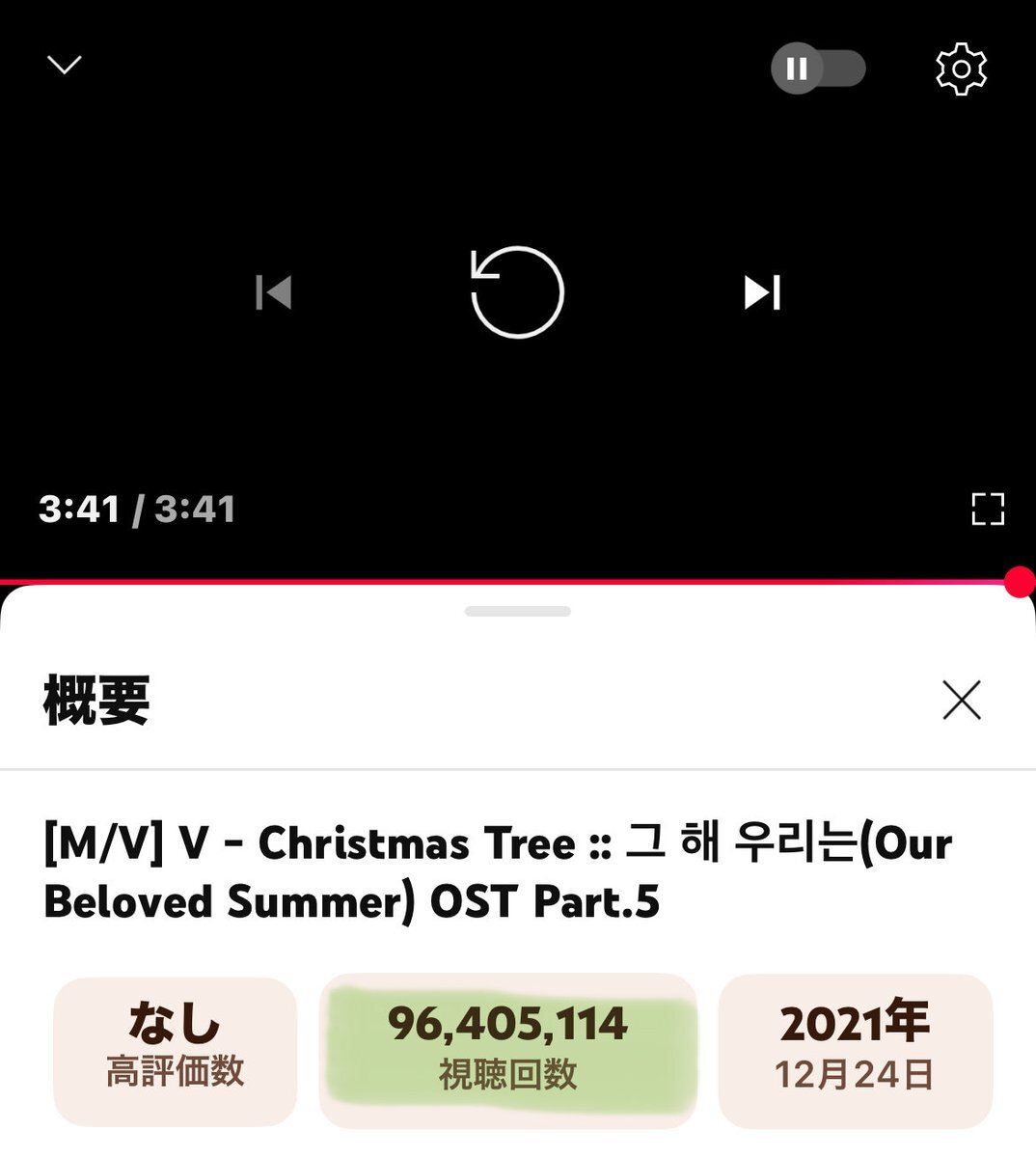Viewport: 1036px width, 1158px height.
Task: Go to the previous video
Action: click(273, 292)
